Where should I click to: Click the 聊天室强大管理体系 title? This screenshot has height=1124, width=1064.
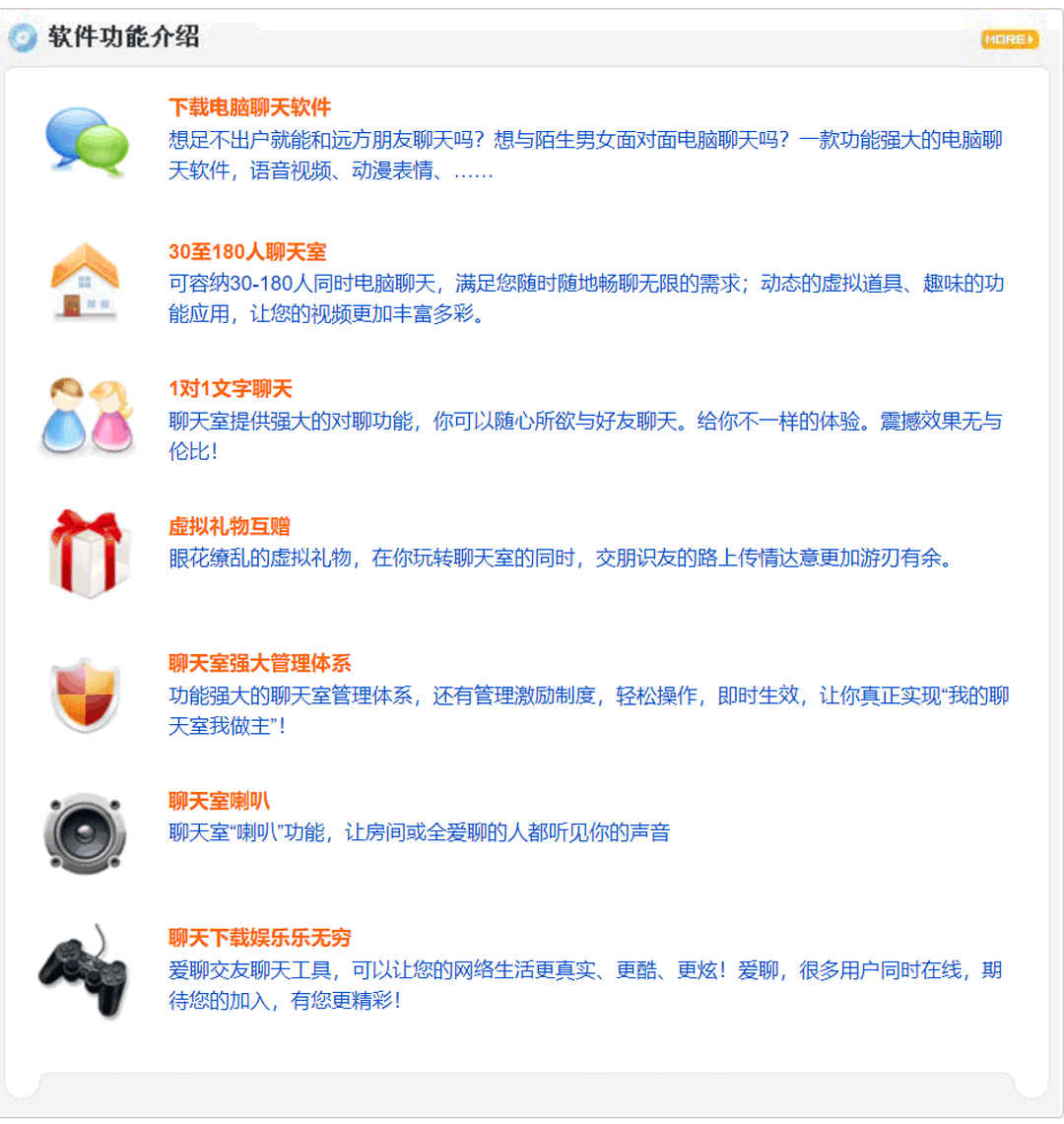261,663
